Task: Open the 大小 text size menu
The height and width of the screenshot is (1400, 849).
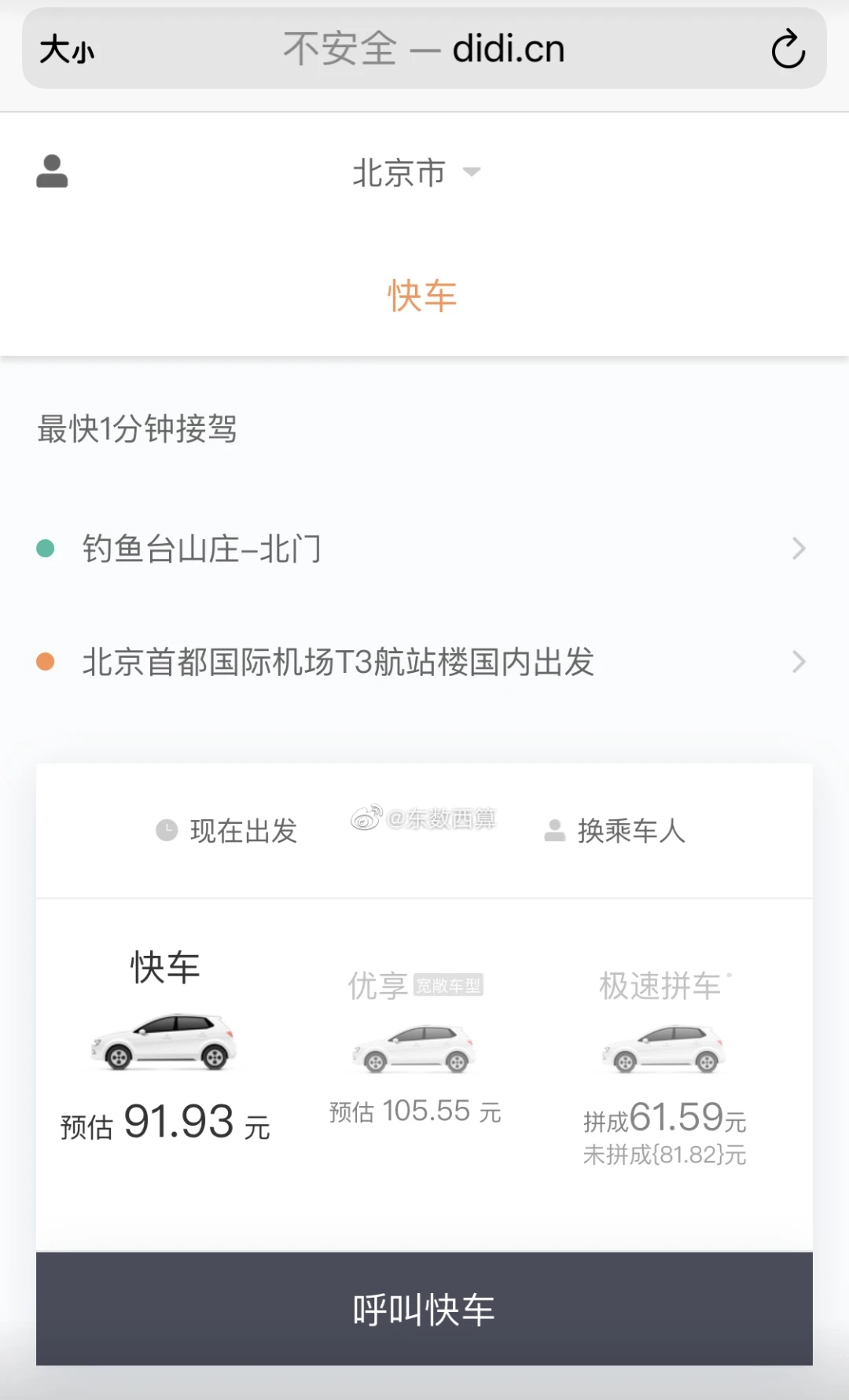Action: pyautogui.click(x=67, y=50)
